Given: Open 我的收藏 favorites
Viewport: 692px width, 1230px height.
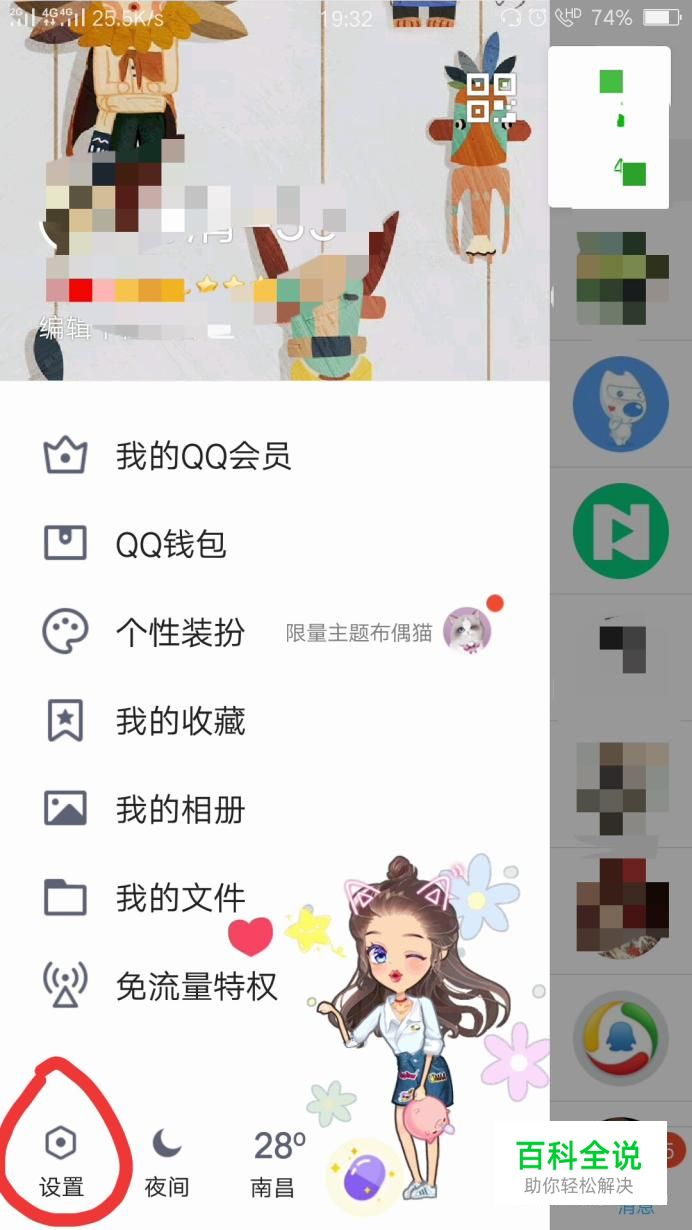Looking at the screenshot, I should pyautogui.click(x=275, y=721).
